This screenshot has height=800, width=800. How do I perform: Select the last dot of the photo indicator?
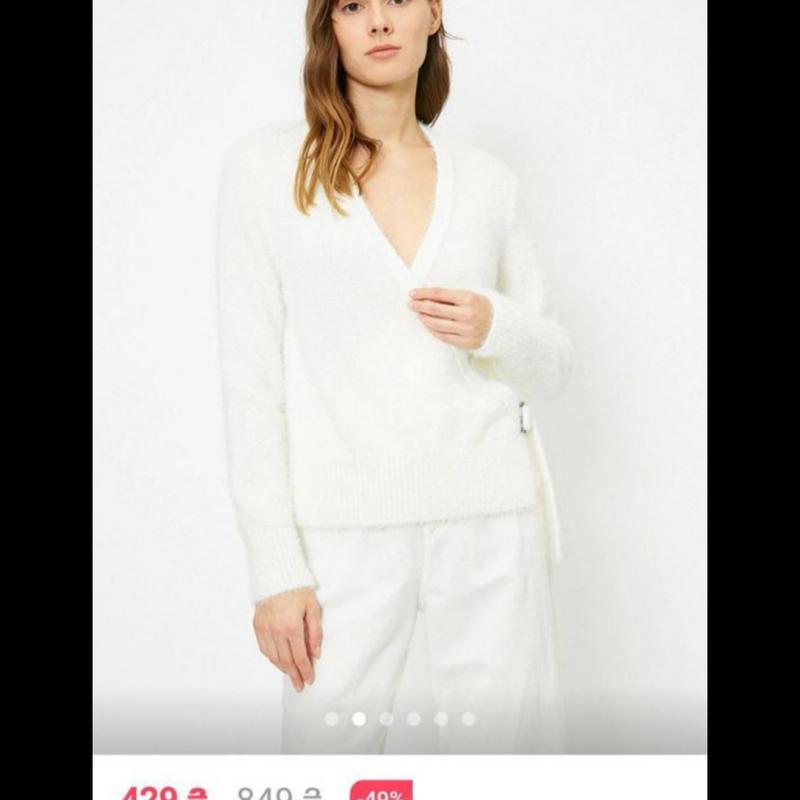coord(468,718)
